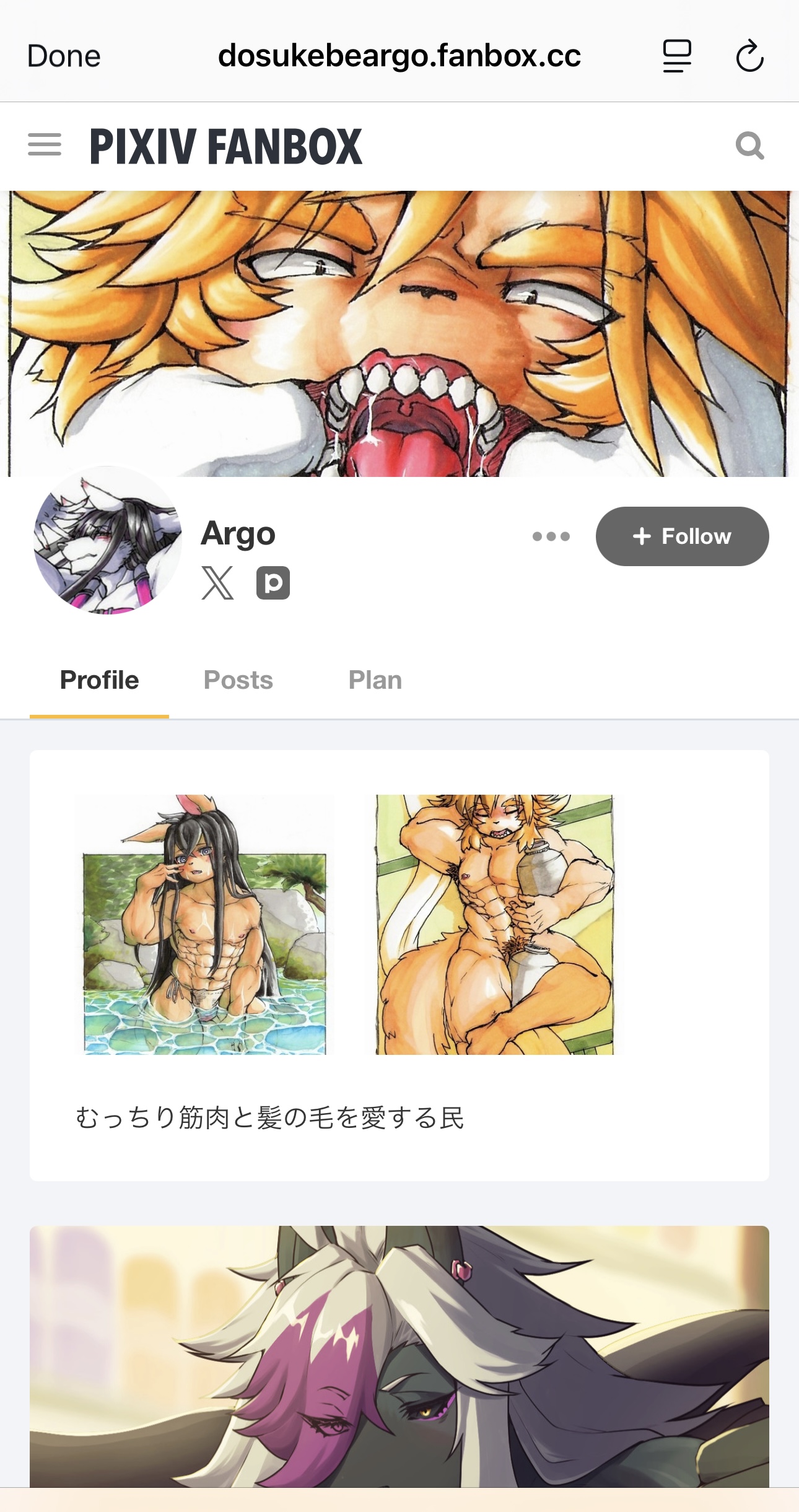Image resolution: width=799 pixels, height=1512 pixels.
Task: Open the three-dot more options menu
Action: (x=551, y=536)
